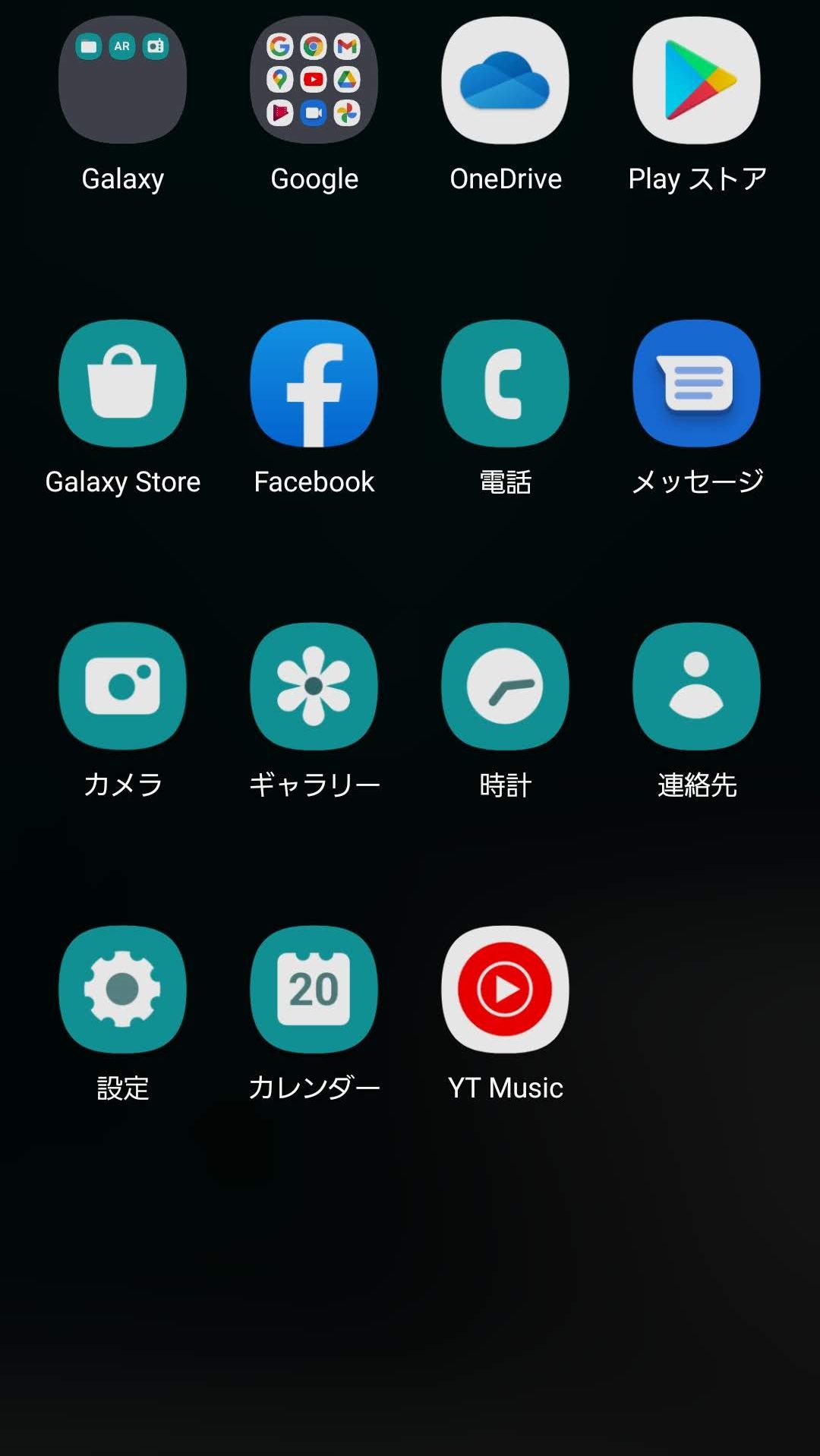Viewport: 820px width, 1456px height.
Task: Open Facebook
Action: point(314,384)
